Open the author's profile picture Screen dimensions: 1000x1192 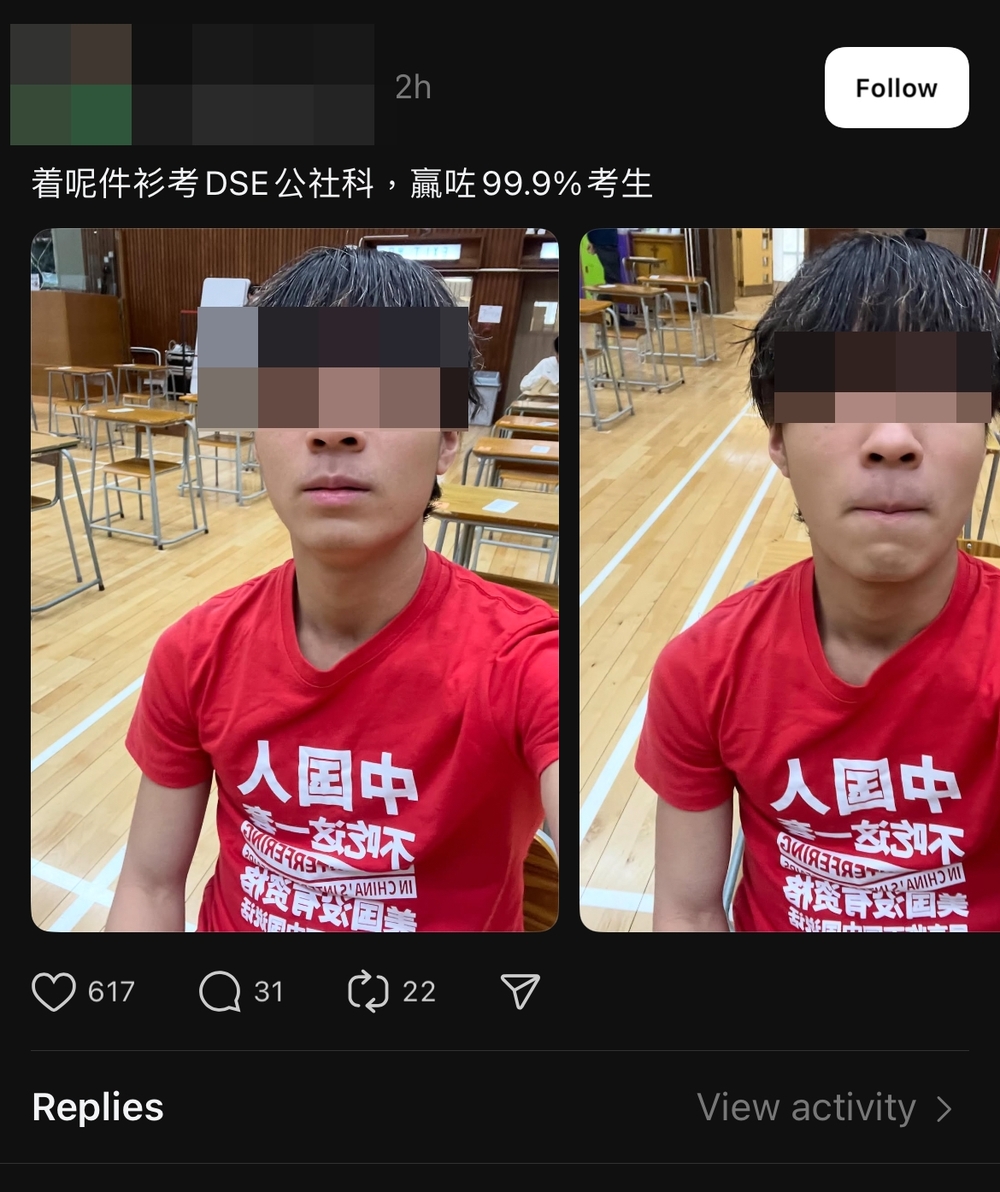[70, 86]
